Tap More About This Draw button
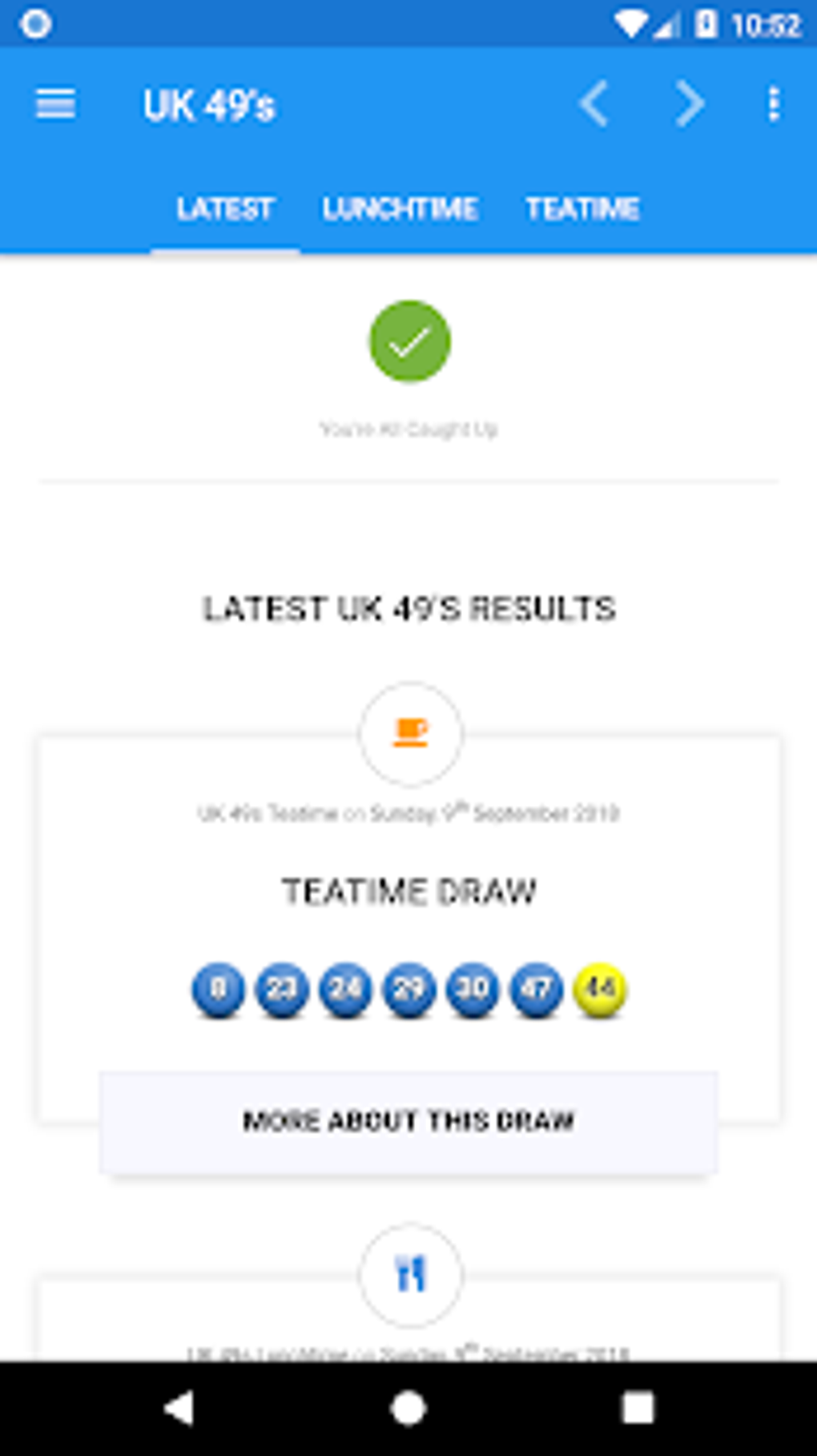 tap(408, 1121)
